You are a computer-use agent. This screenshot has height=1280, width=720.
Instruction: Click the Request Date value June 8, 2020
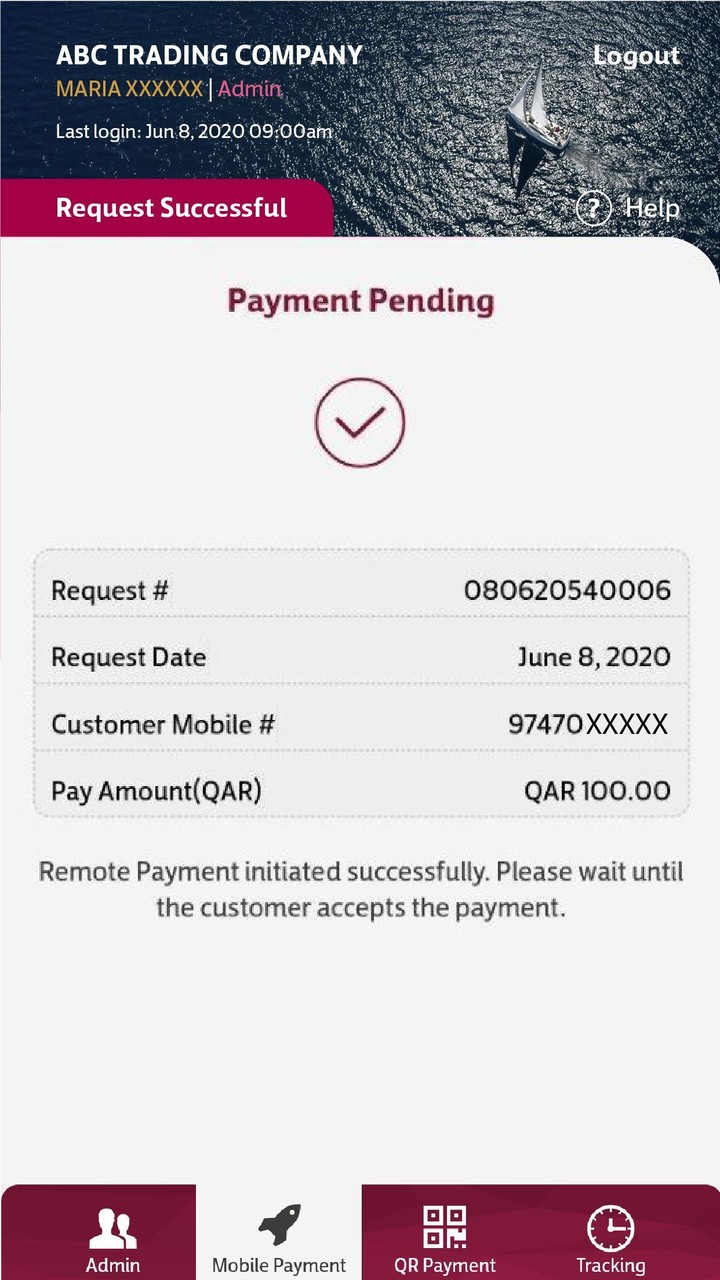pyautogui.click(x=594, y=656)
